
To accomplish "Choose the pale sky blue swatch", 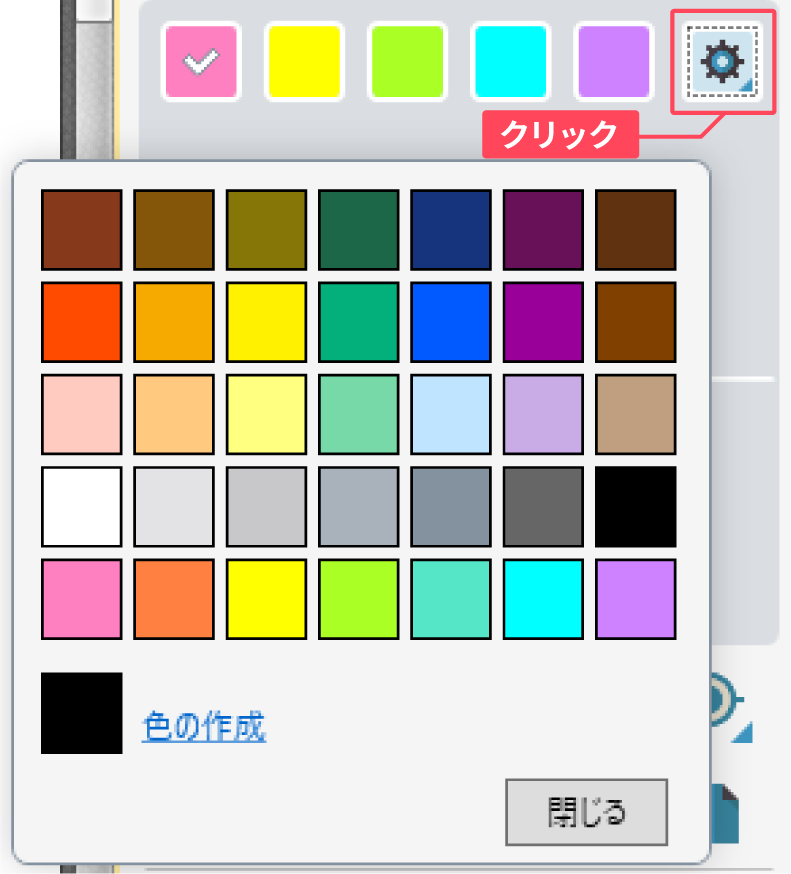I will click(x=450, y=414).
